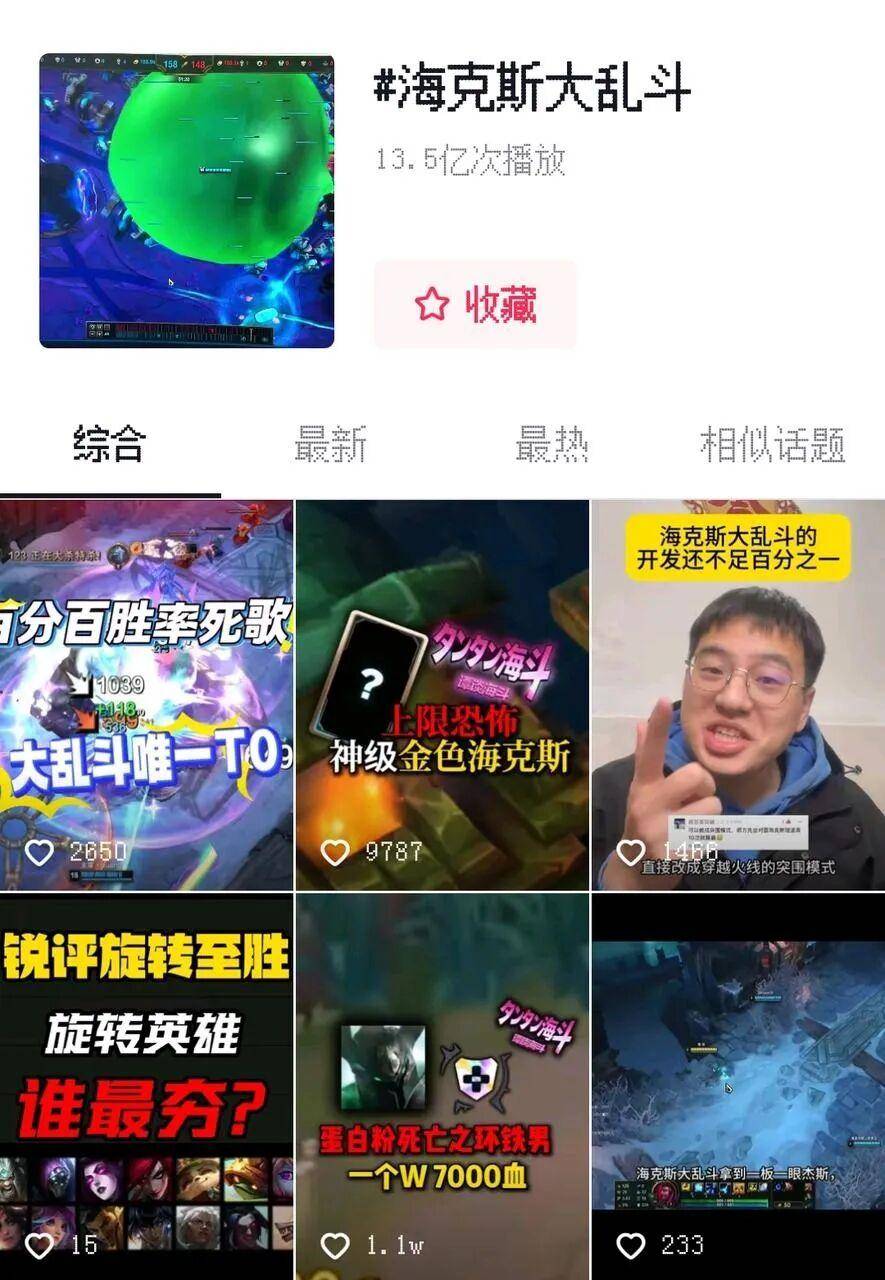Click the # symbol in the topic title
The image size is (885, 1280).
388,86
